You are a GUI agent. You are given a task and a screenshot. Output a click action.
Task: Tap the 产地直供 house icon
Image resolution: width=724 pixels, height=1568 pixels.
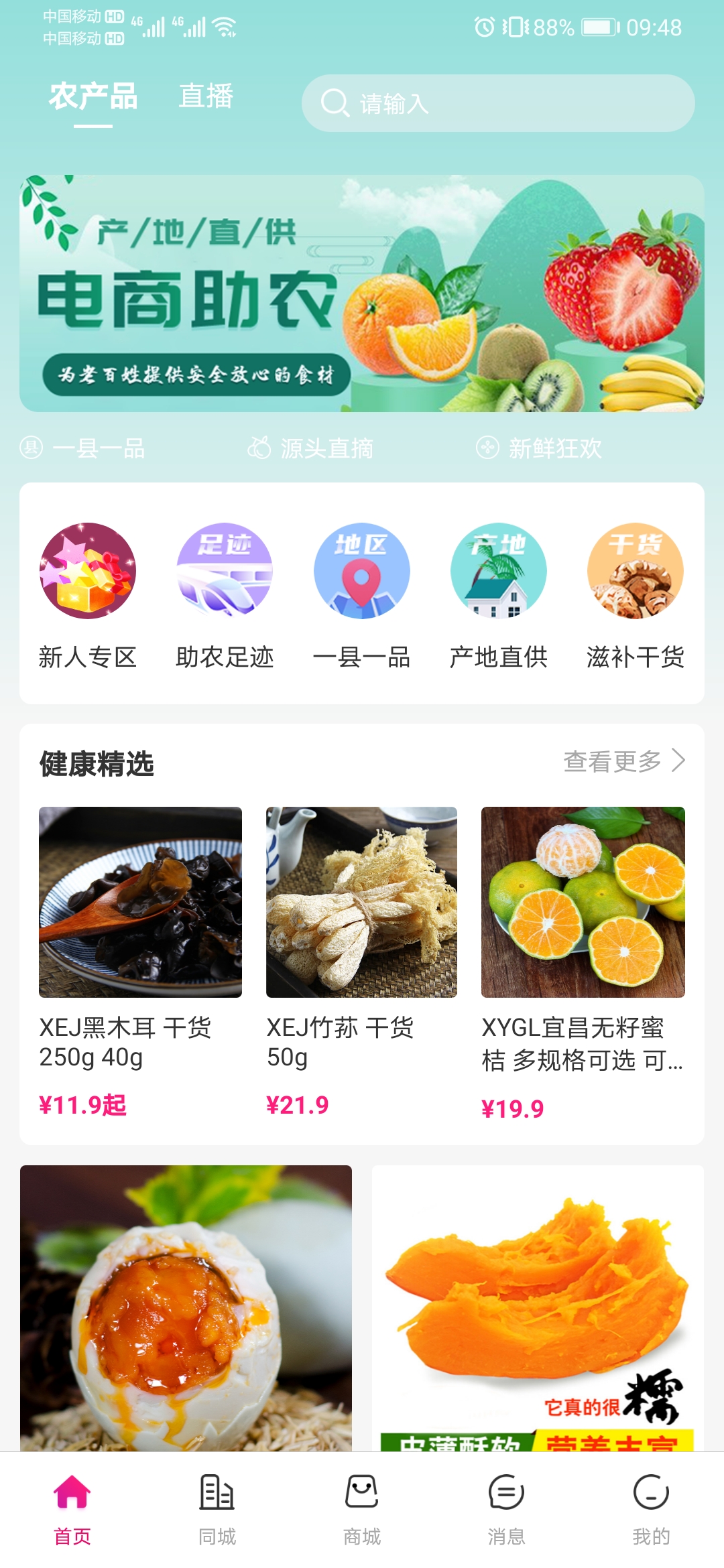[498, 570]
